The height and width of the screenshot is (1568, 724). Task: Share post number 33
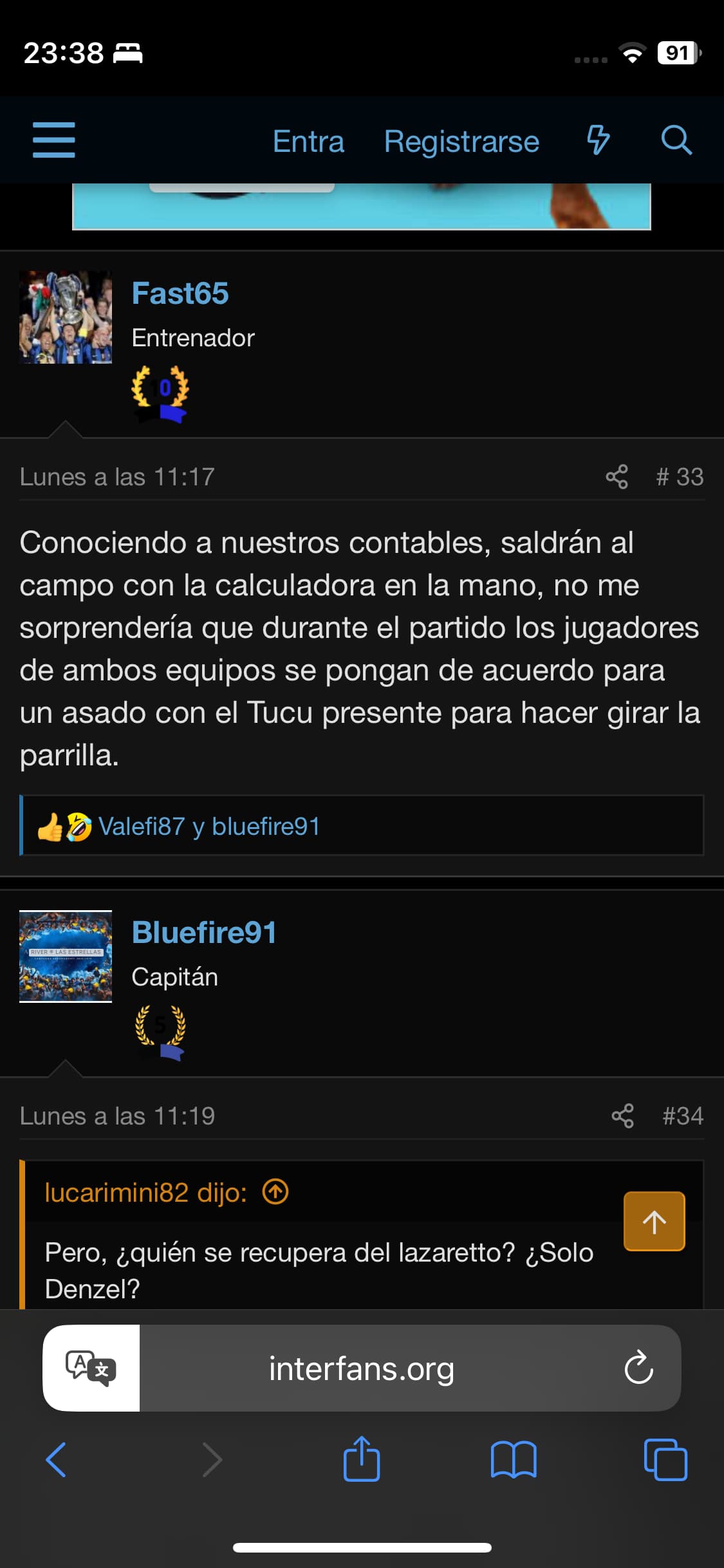tap(617, 477)
